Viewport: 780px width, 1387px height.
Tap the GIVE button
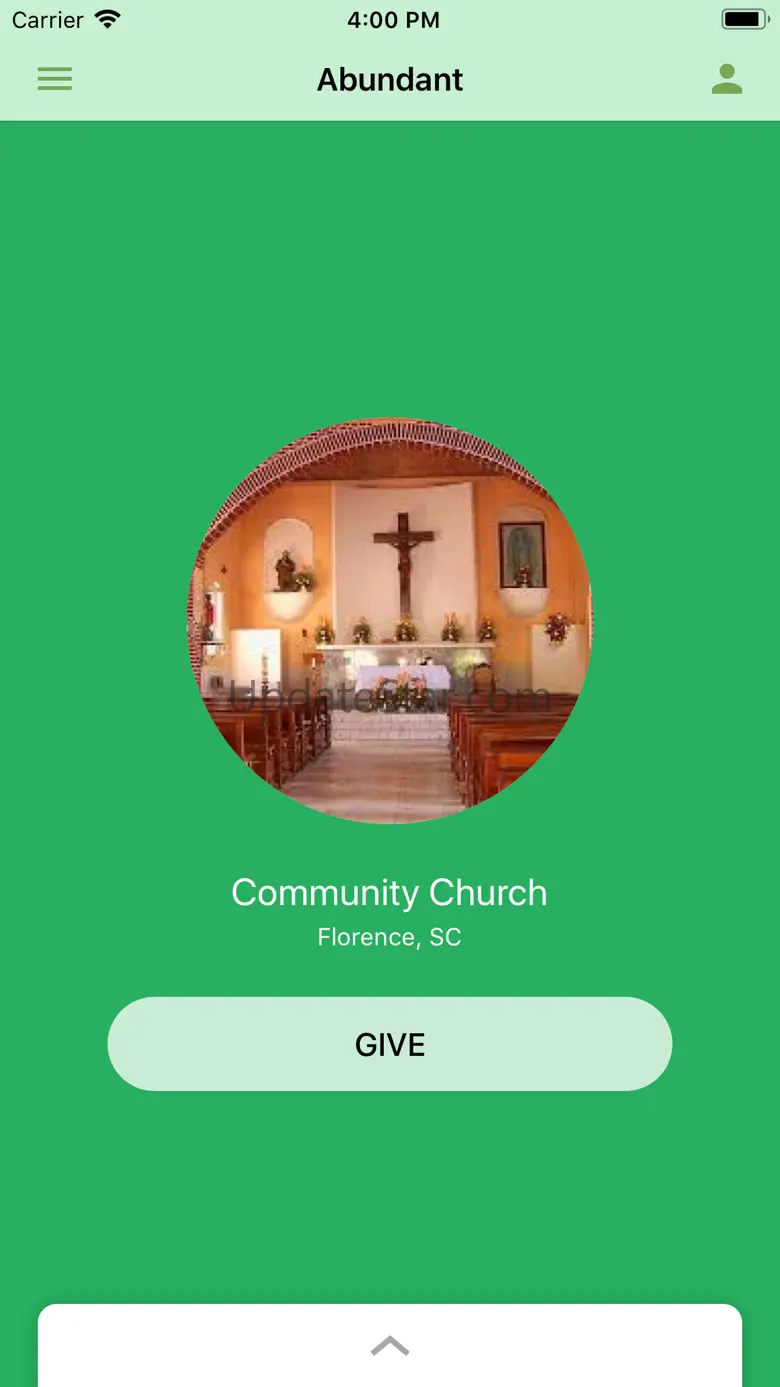390,1044
